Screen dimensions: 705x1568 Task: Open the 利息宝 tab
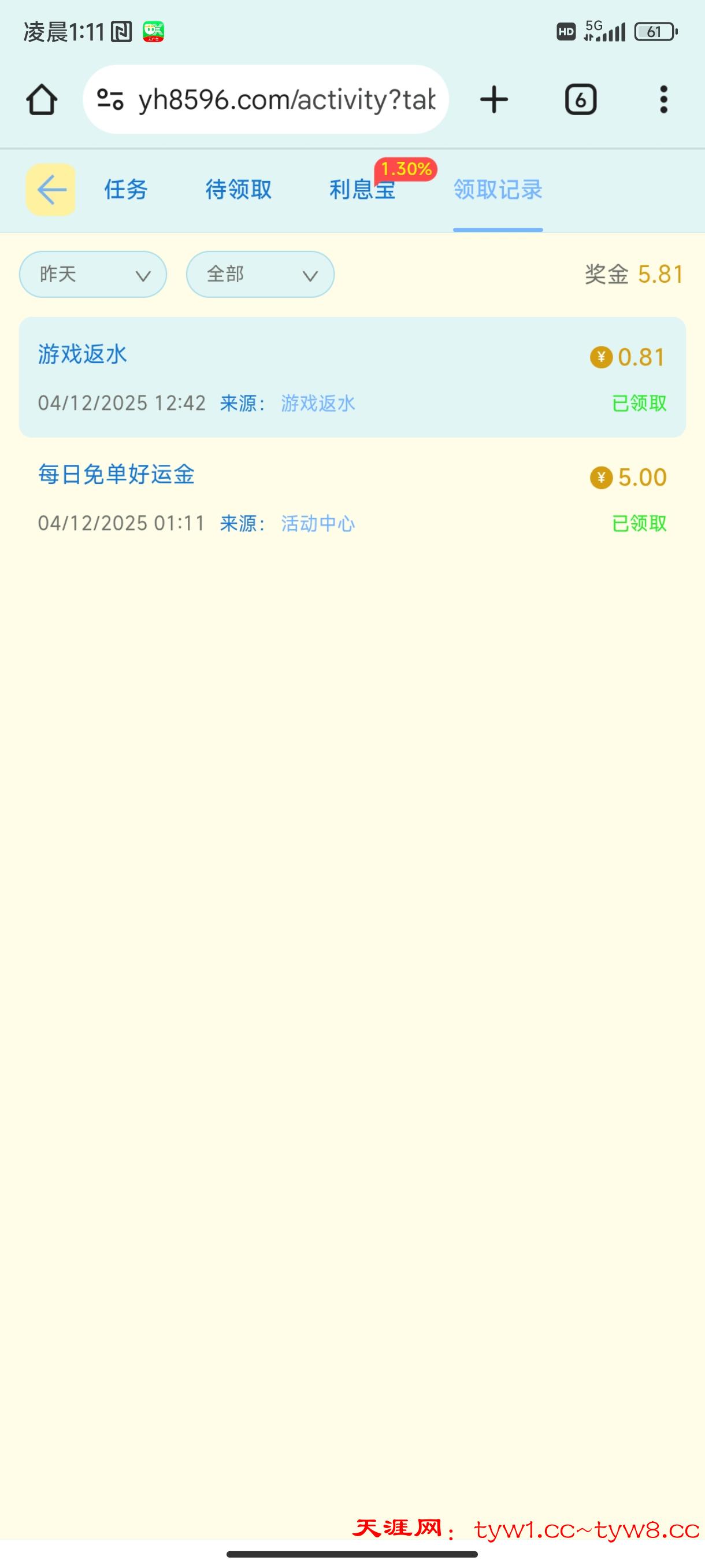(362, 190)
